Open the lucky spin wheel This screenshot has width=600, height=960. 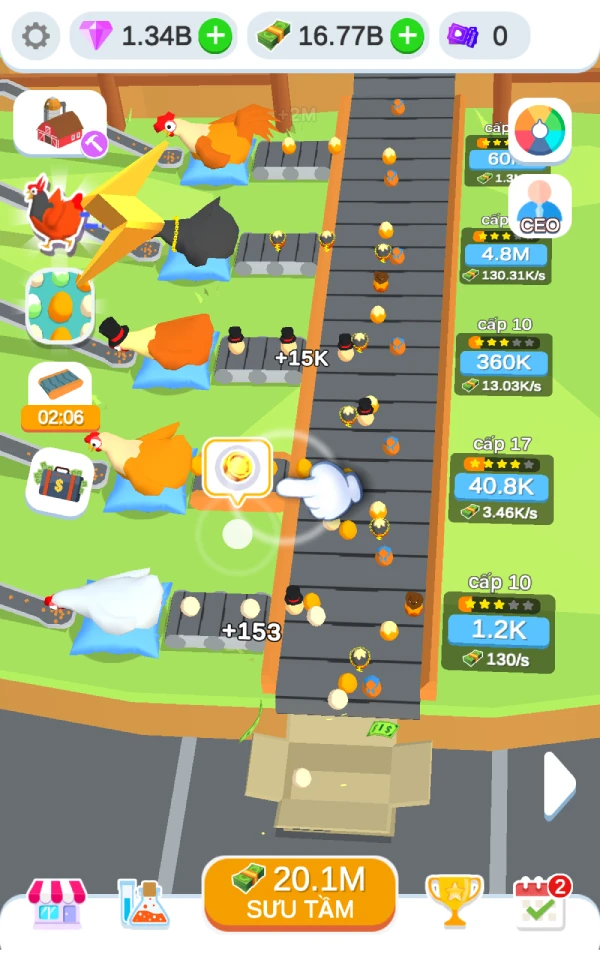[539, 130]
